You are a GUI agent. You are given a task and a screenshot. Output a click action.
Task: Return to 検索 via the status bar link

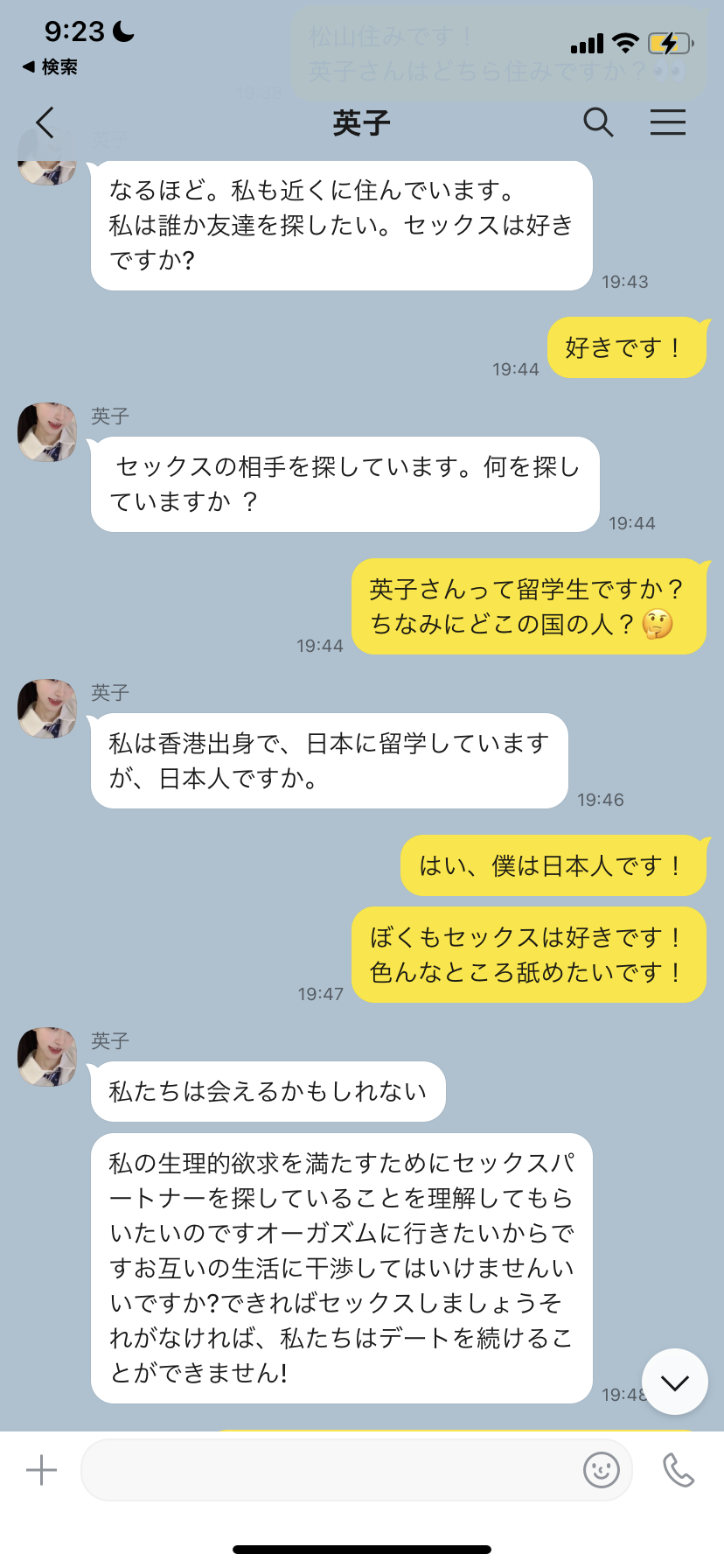[51, 67]
